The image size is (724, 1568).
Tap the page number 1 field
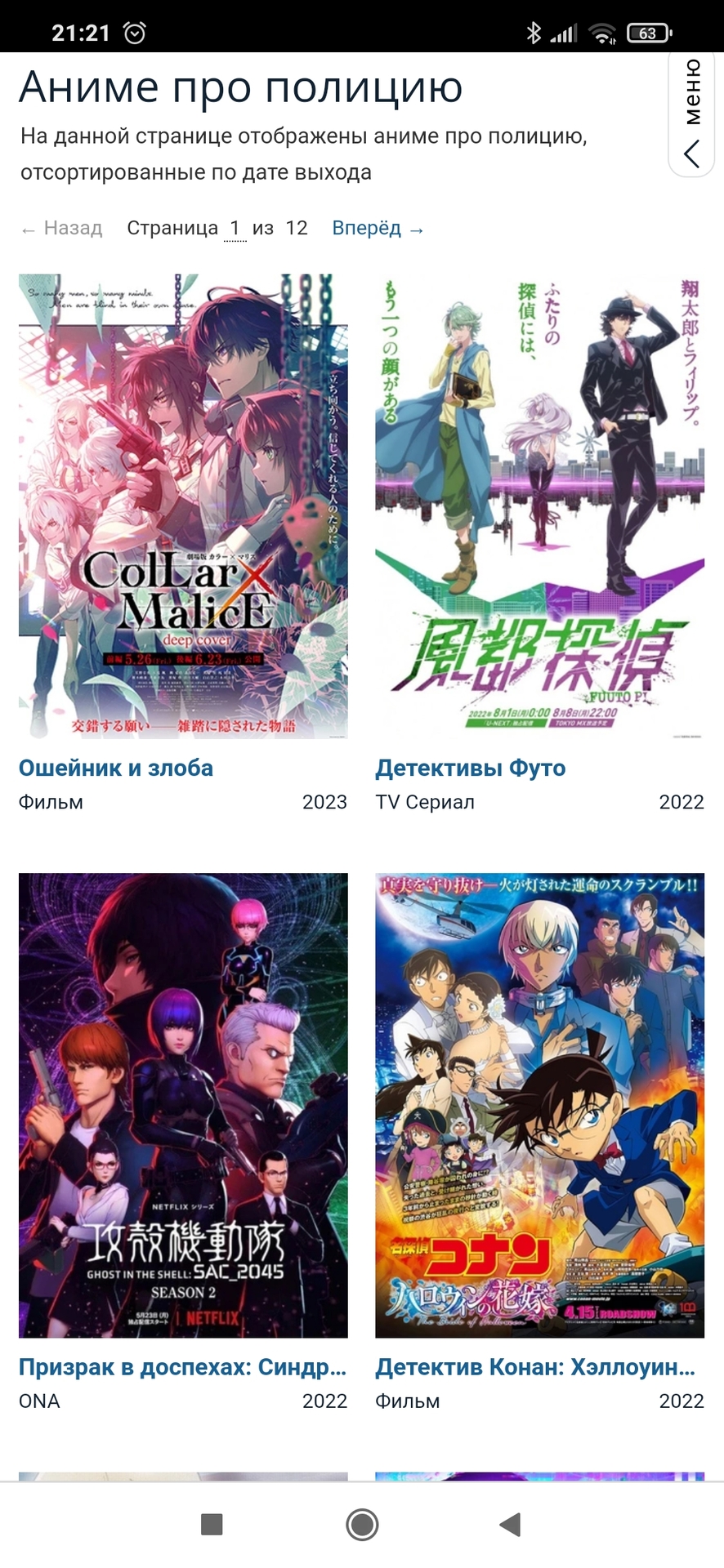click(235, 229)
